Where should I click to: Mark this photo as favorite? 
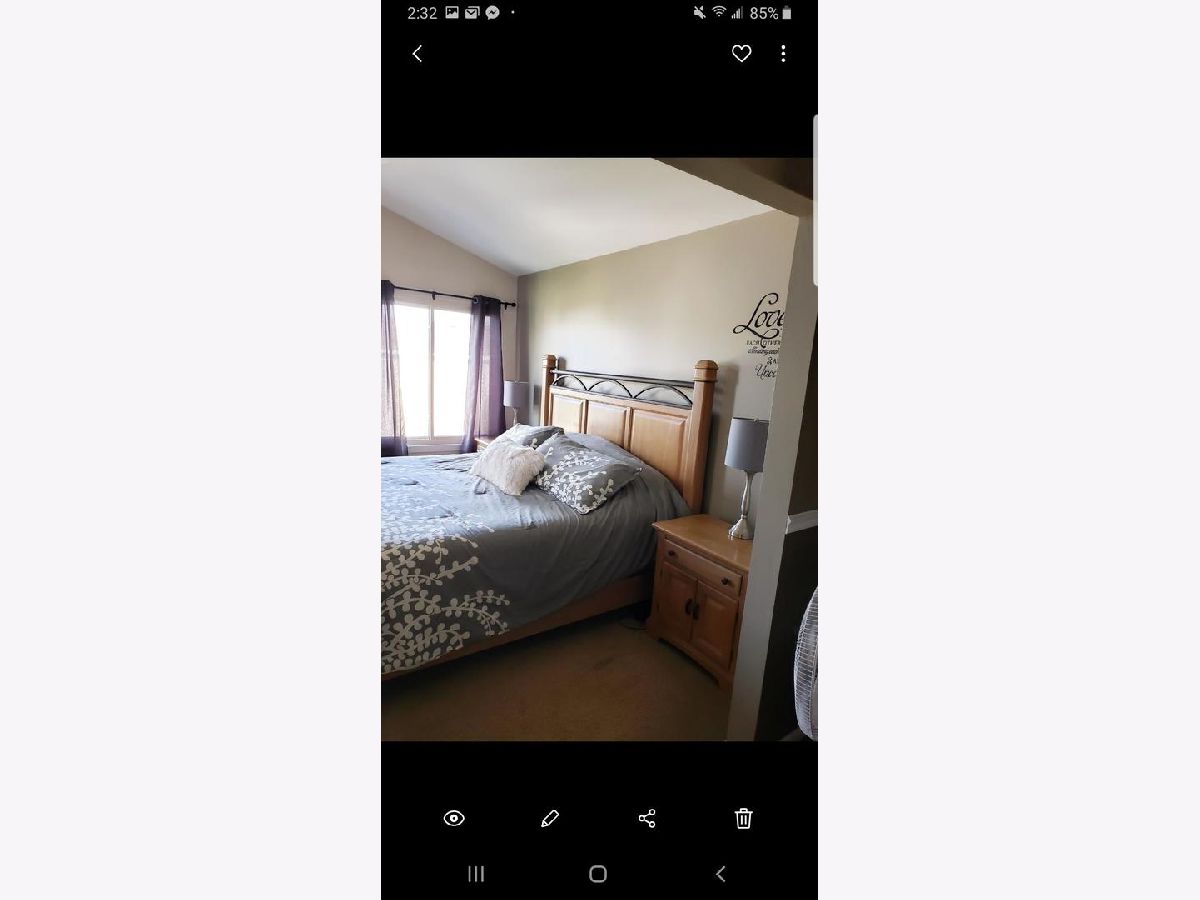(x=741, y=54)
